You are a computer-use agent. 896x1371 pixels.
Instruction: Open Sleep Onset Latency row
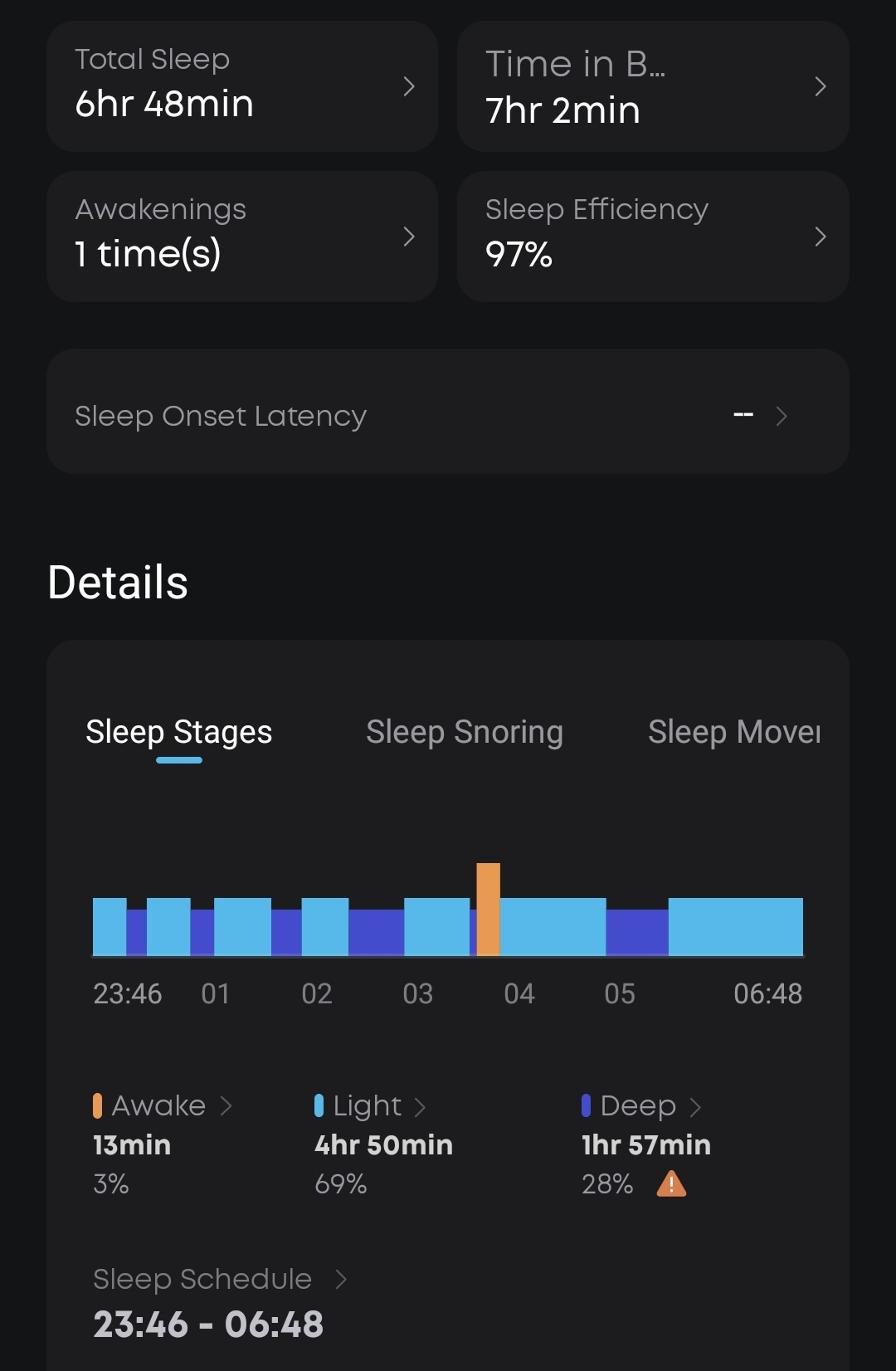tap(447, 415)
